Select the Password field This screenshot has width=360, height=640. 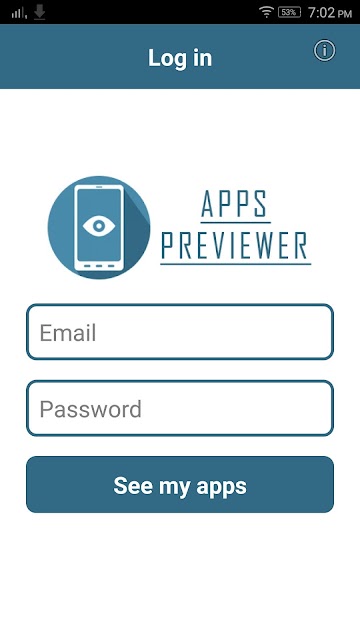click(180, 408)
